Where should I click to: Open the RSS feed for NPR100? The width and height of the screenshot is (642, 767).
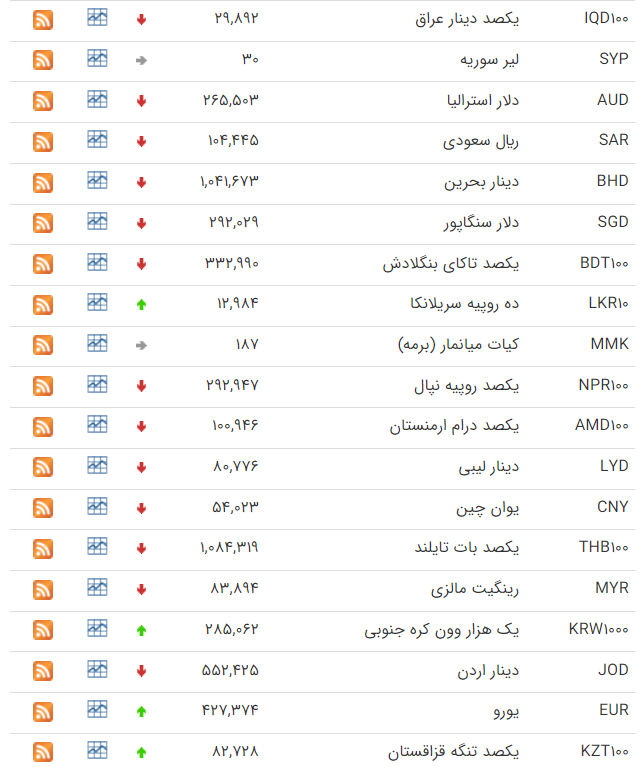point(43,386)
